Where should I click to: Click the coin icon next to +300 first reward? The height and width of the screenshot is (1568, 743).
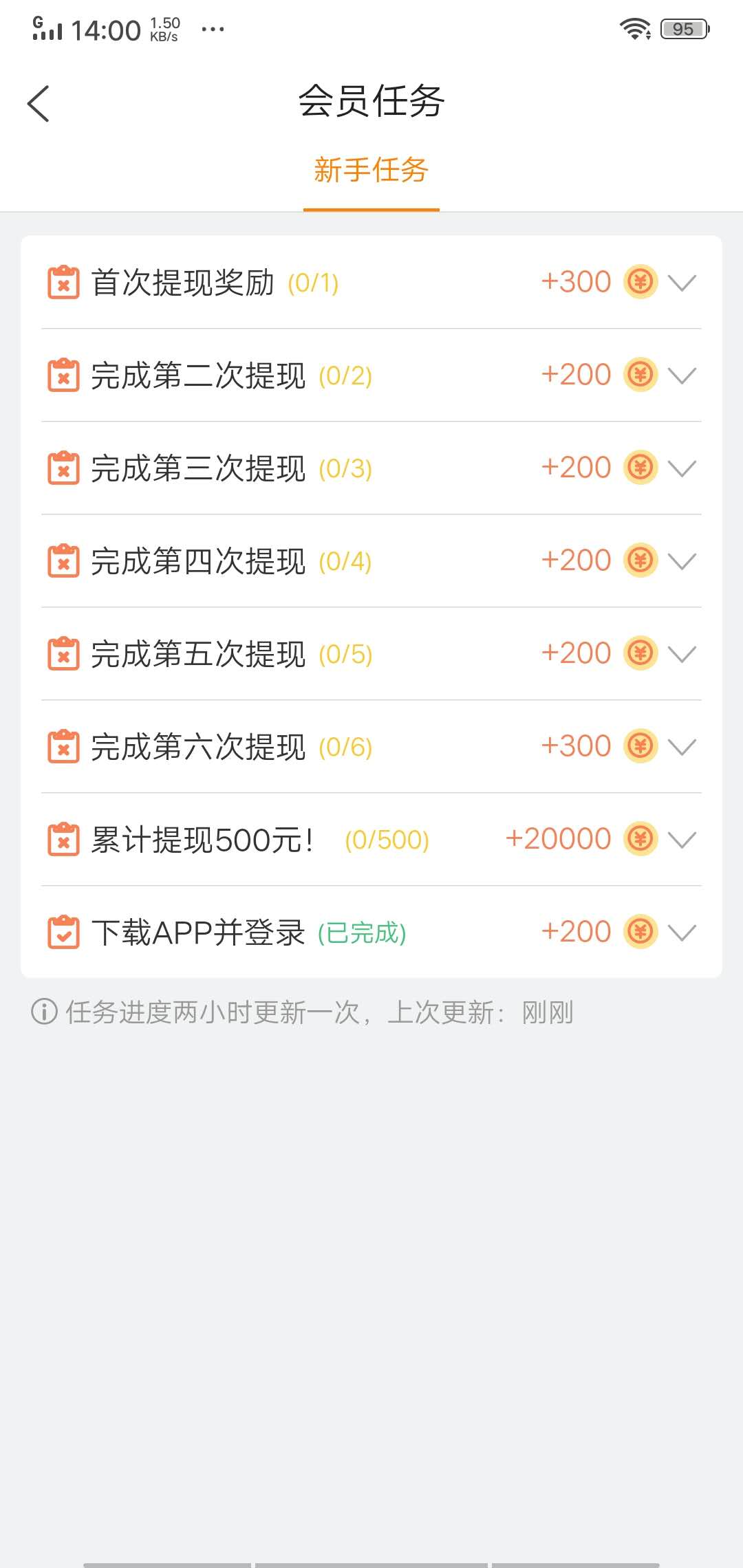click(x=639, y=282)
